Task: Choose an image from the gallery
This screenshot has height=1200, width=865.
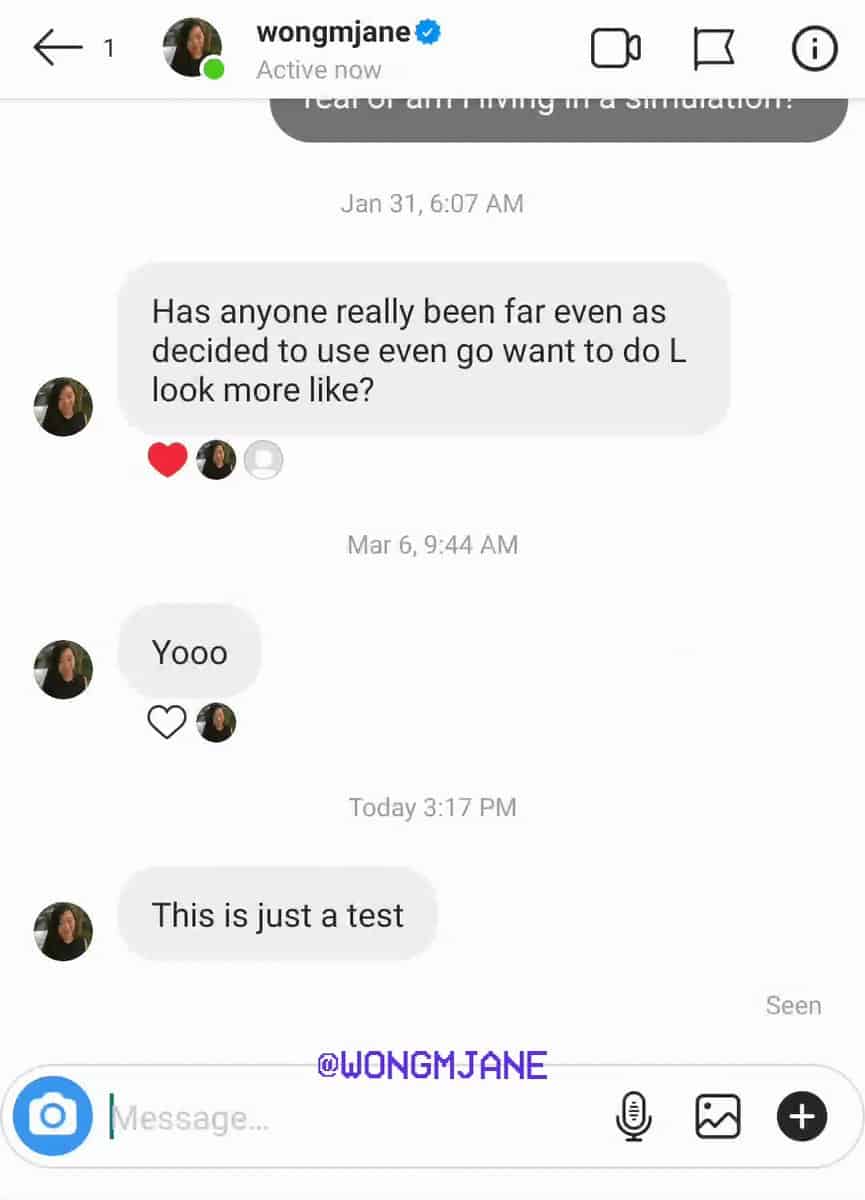Action: tap(717, 1117)
